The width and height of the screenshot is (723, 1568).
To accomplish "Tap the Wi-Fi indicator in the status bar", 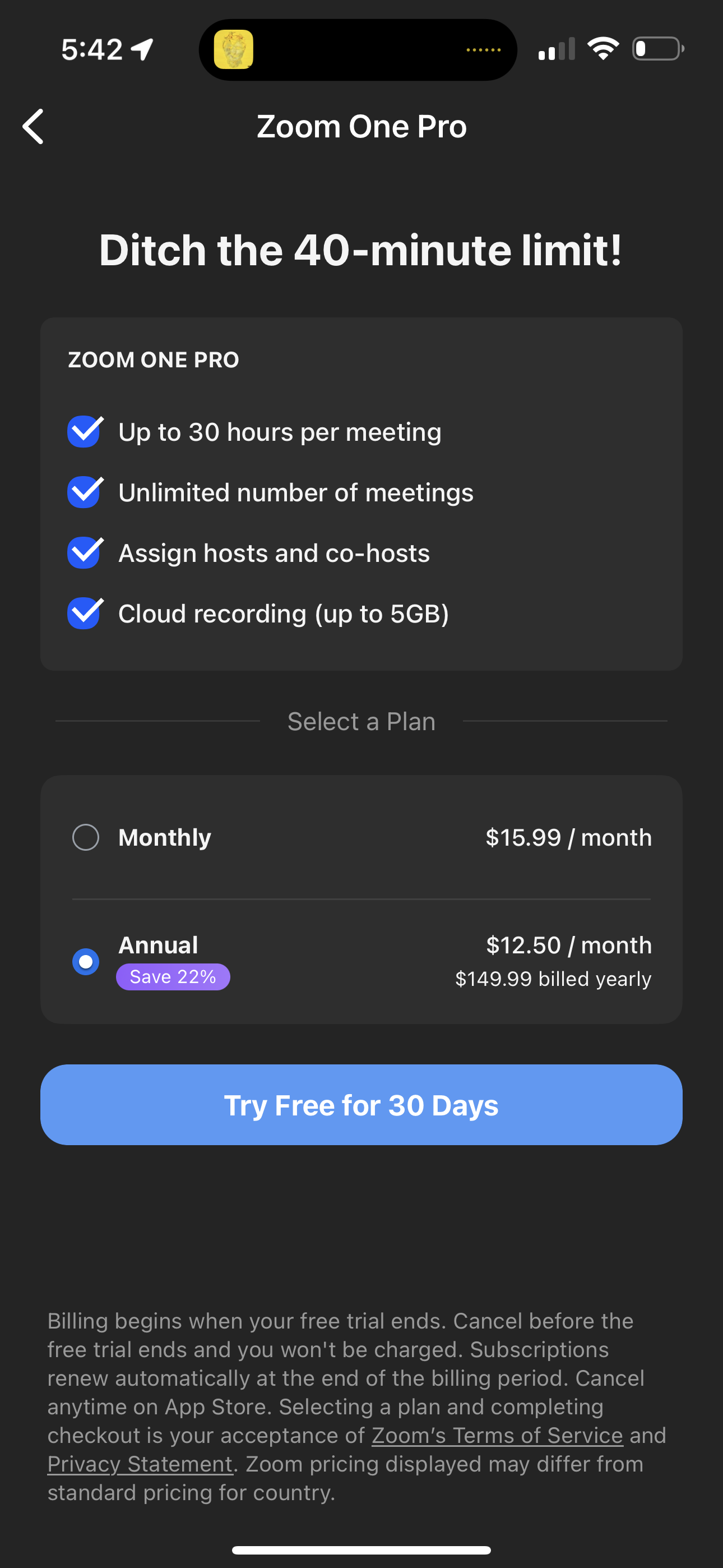I will pyautogui.click(x=603, y=49).
